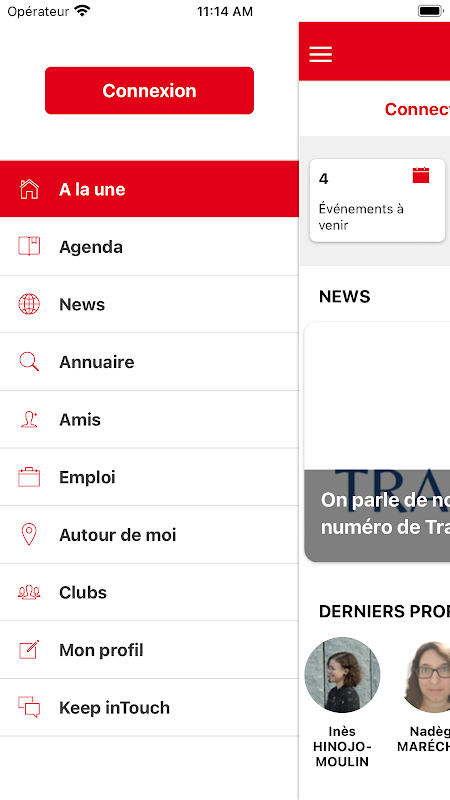Open Mon profil
Image resolution: width=450 pixels, height=800 pixels.
[149, 651]
